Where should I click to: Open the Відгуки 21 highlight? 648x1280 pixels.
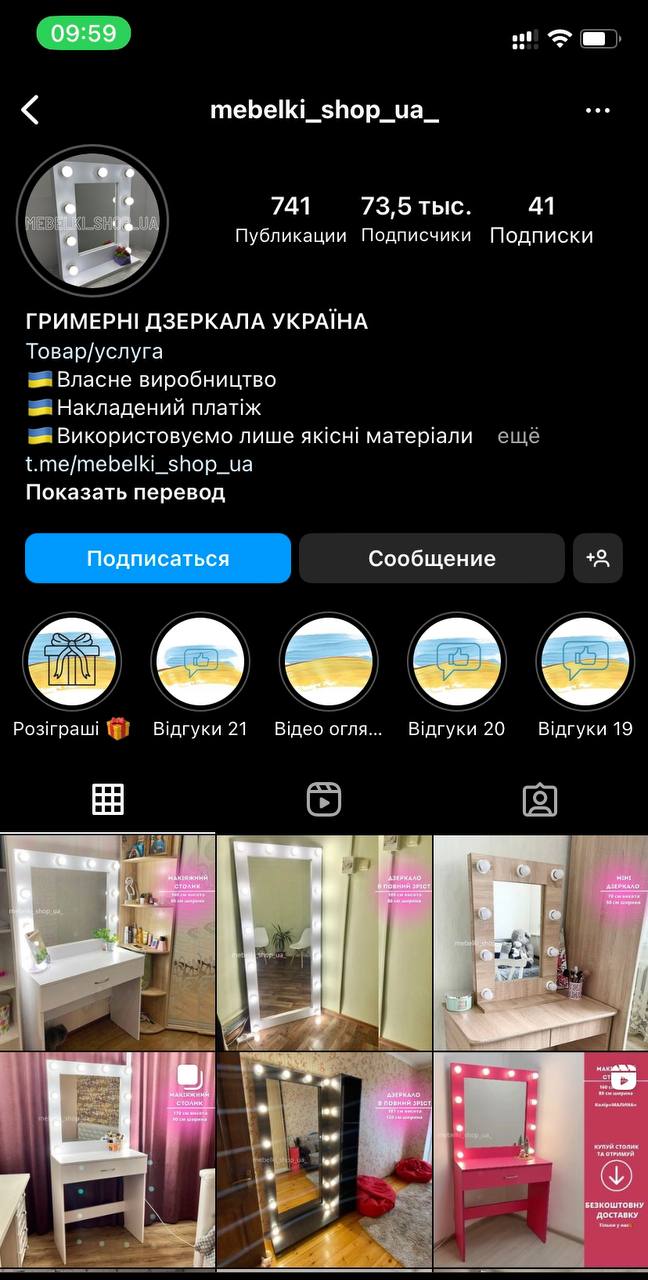pyautogui.click(x=200, y=662)
